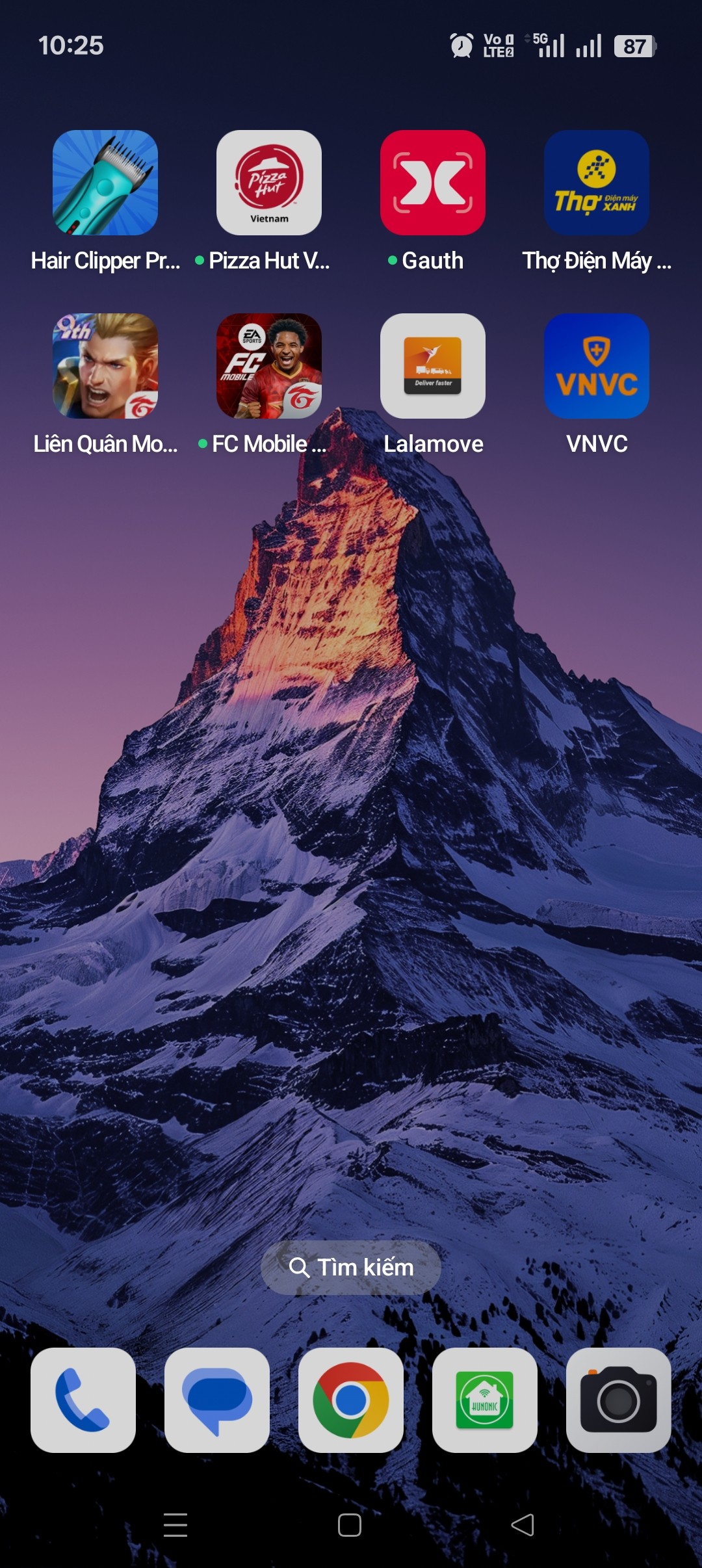The width and height of the screenshot is (702, 1568).
Task: Tap the system back button
Action: 523,1524
